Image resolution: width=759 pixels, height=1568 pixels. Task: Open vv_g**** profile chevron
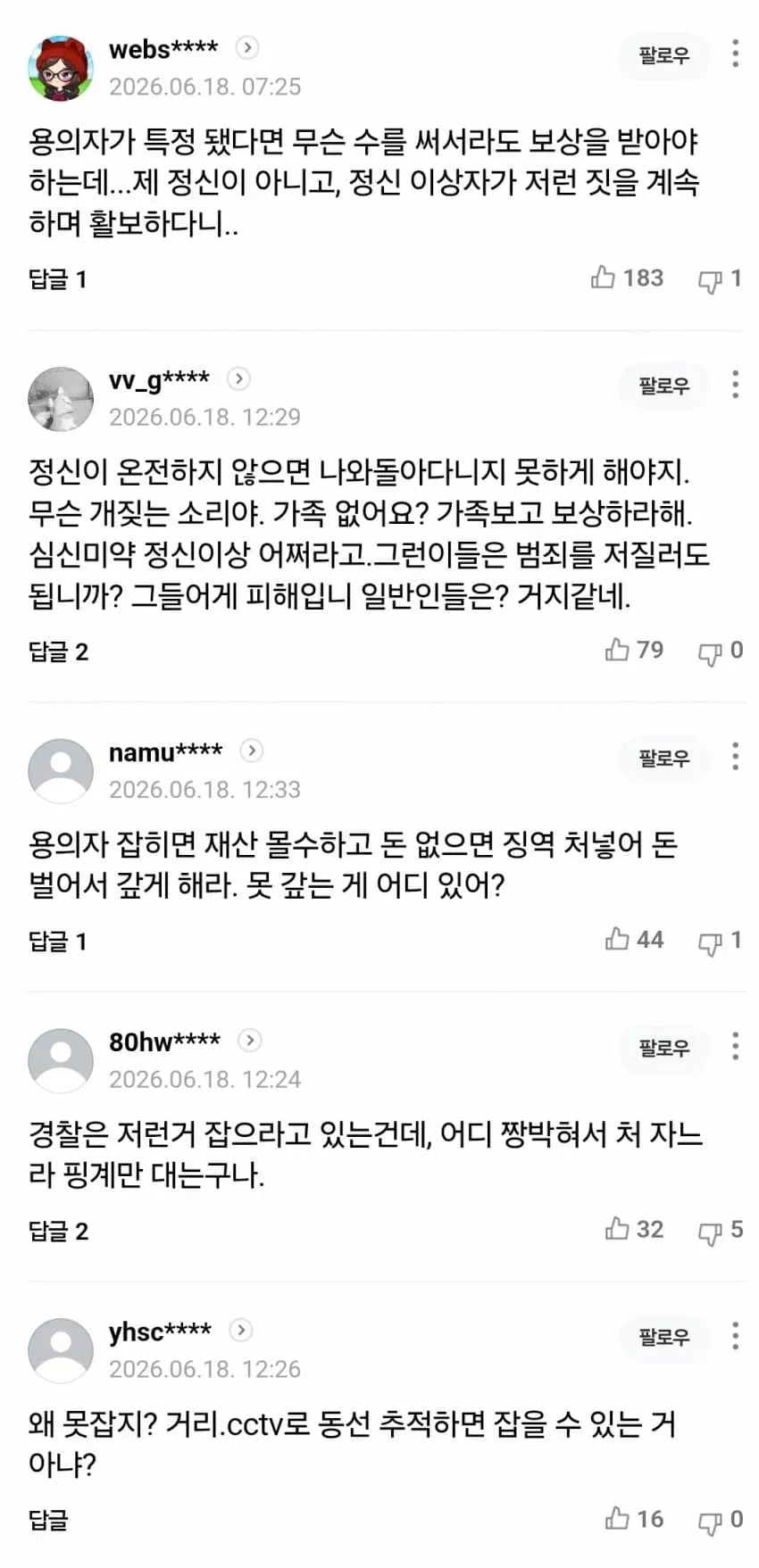click(x=238, y=379)
